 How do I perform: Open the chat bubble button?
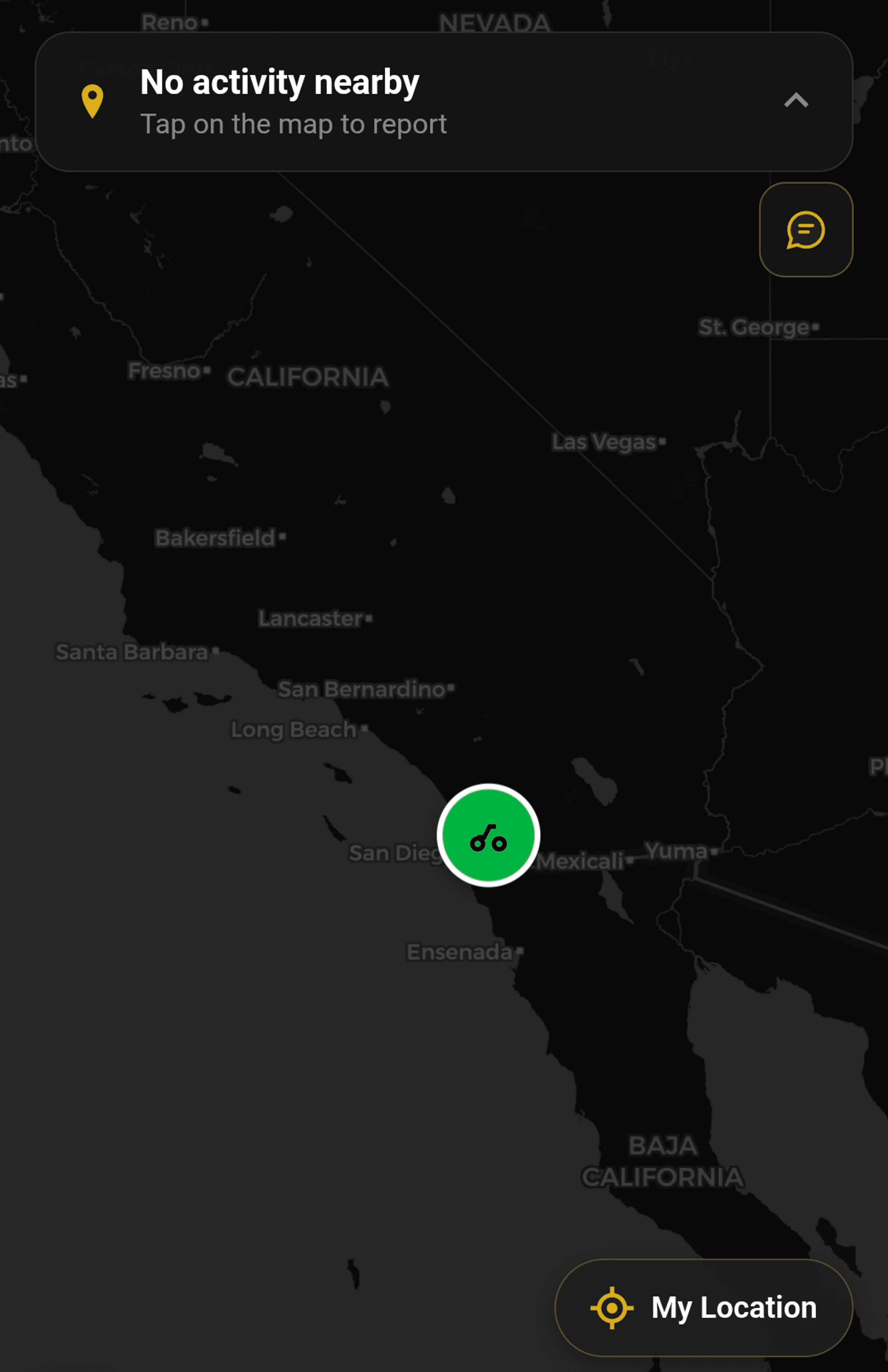coord(805,230)
